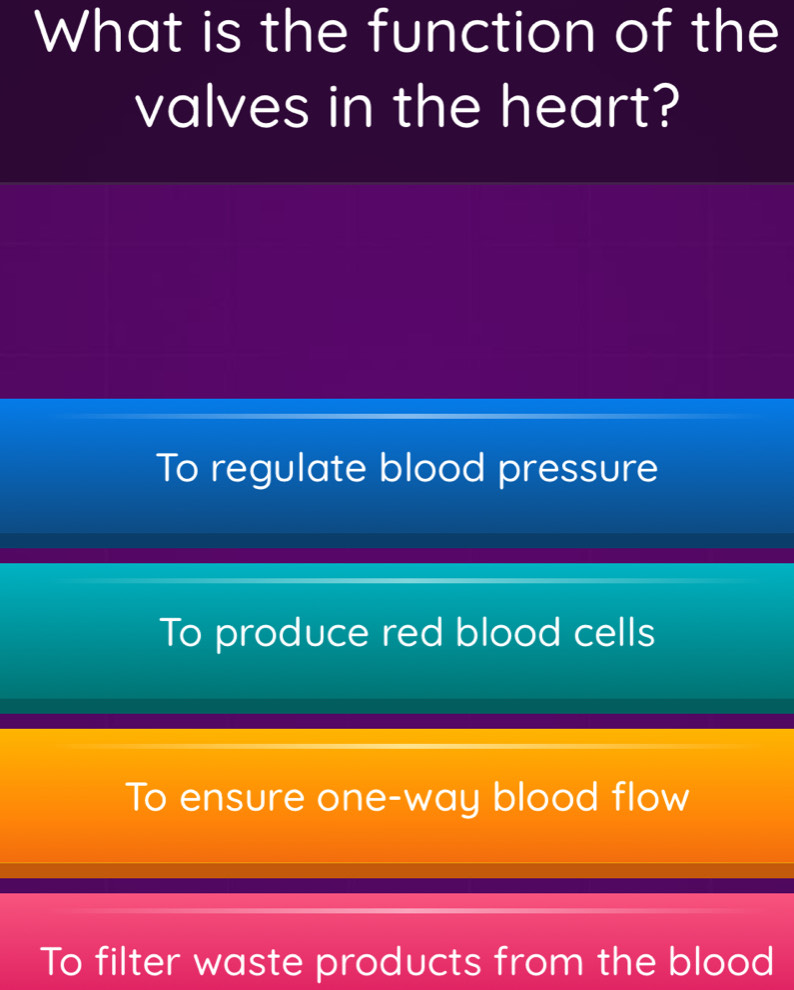Click the dark question header area
The image size is (794, 990).
(397, 88)
